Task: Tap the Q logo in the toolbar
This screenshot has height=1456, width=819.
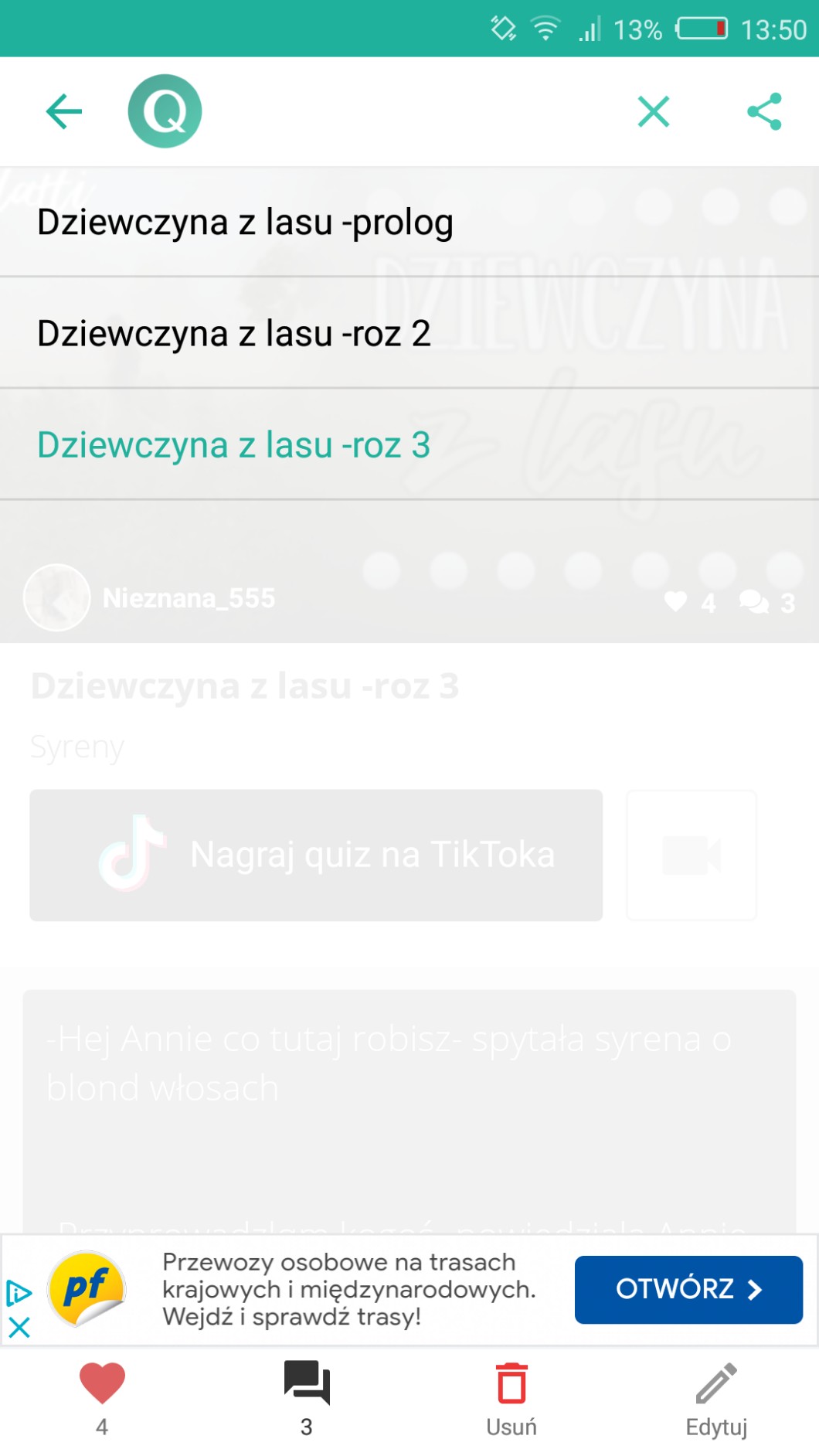Action: pyautogui.click(x=165, y=111)
